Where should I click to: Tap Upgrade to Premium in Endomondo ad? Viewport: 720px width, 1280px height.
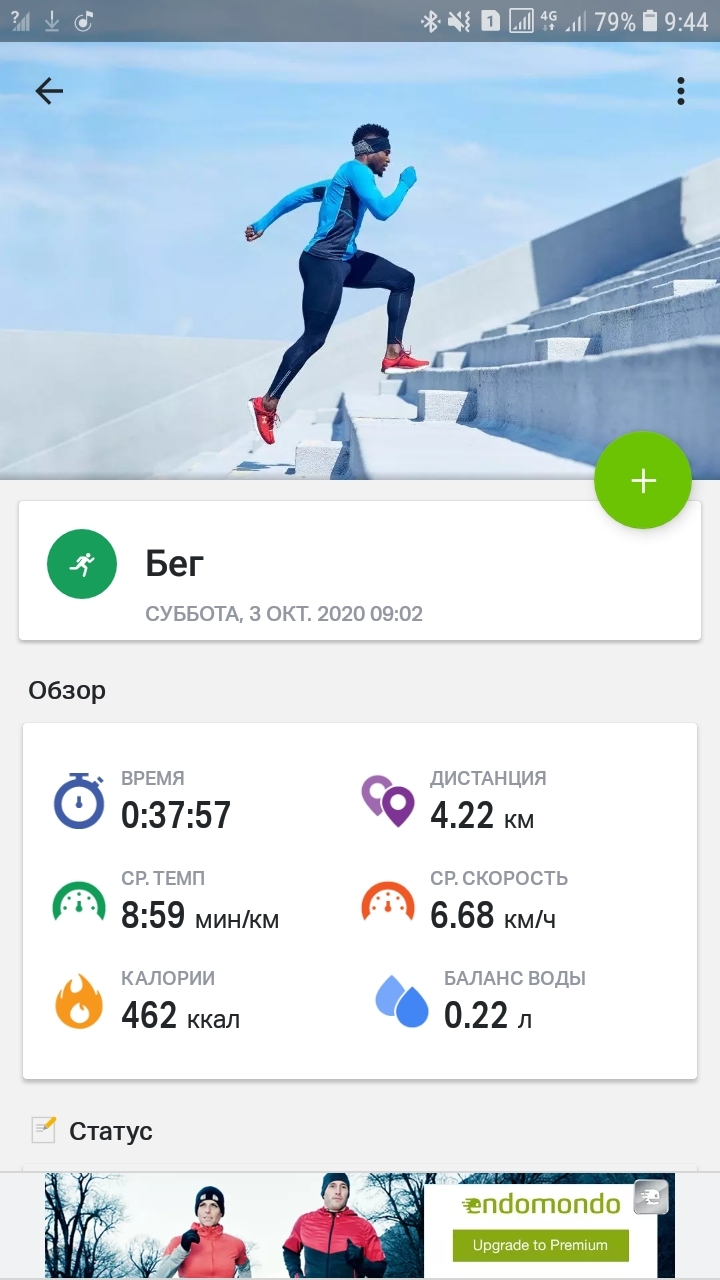pos(540,1245)
